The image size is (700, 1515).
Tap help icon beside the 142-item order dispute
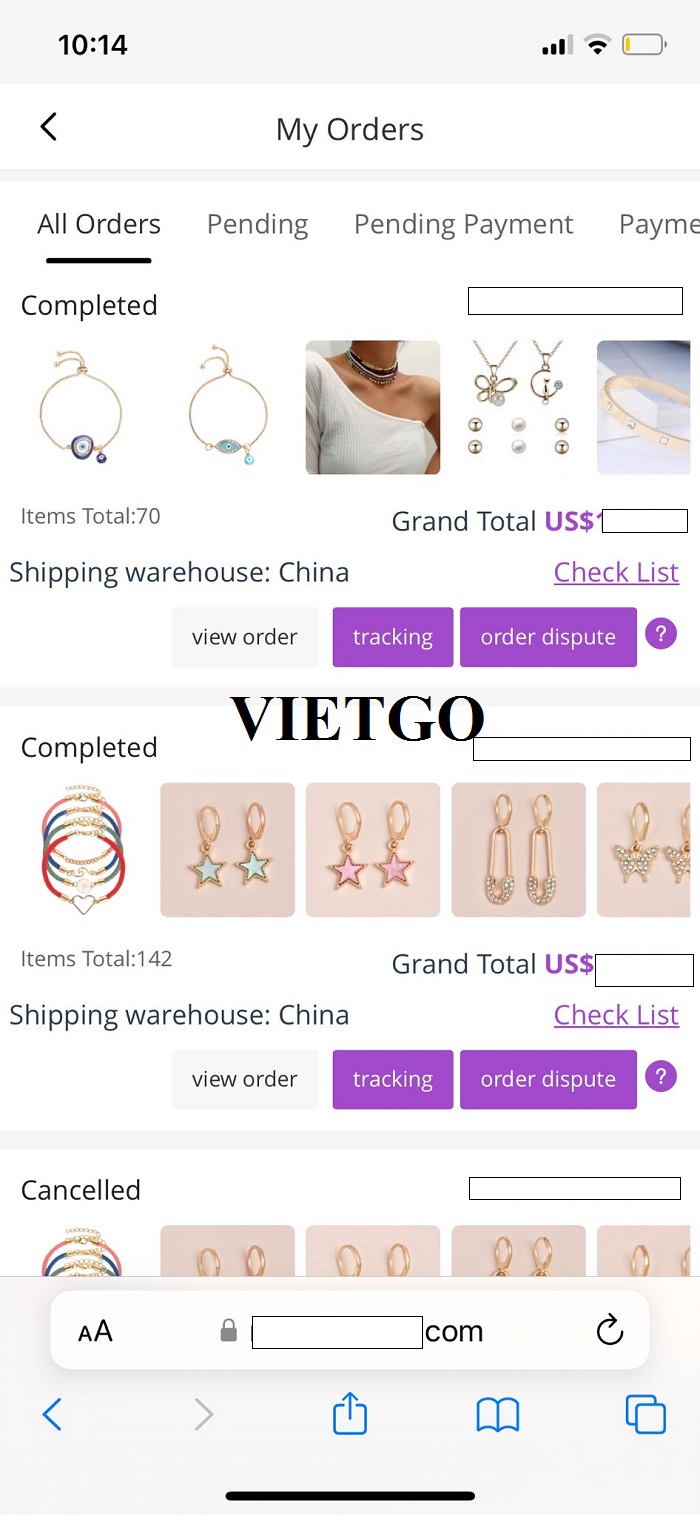click(661, 1076)
